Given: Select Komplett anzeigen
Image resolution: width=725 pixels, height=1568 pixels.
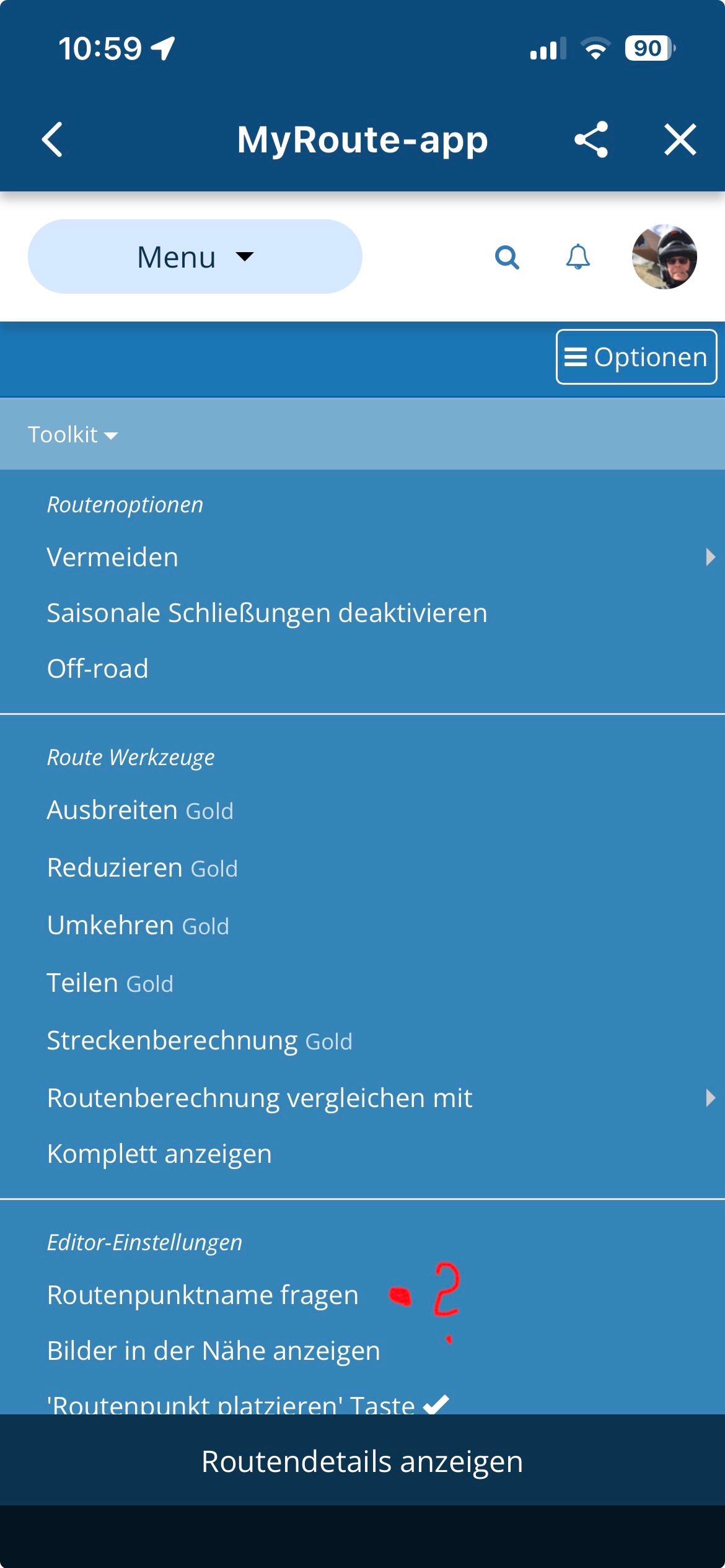Looking at the screenshot, I should click(159, 1154).
